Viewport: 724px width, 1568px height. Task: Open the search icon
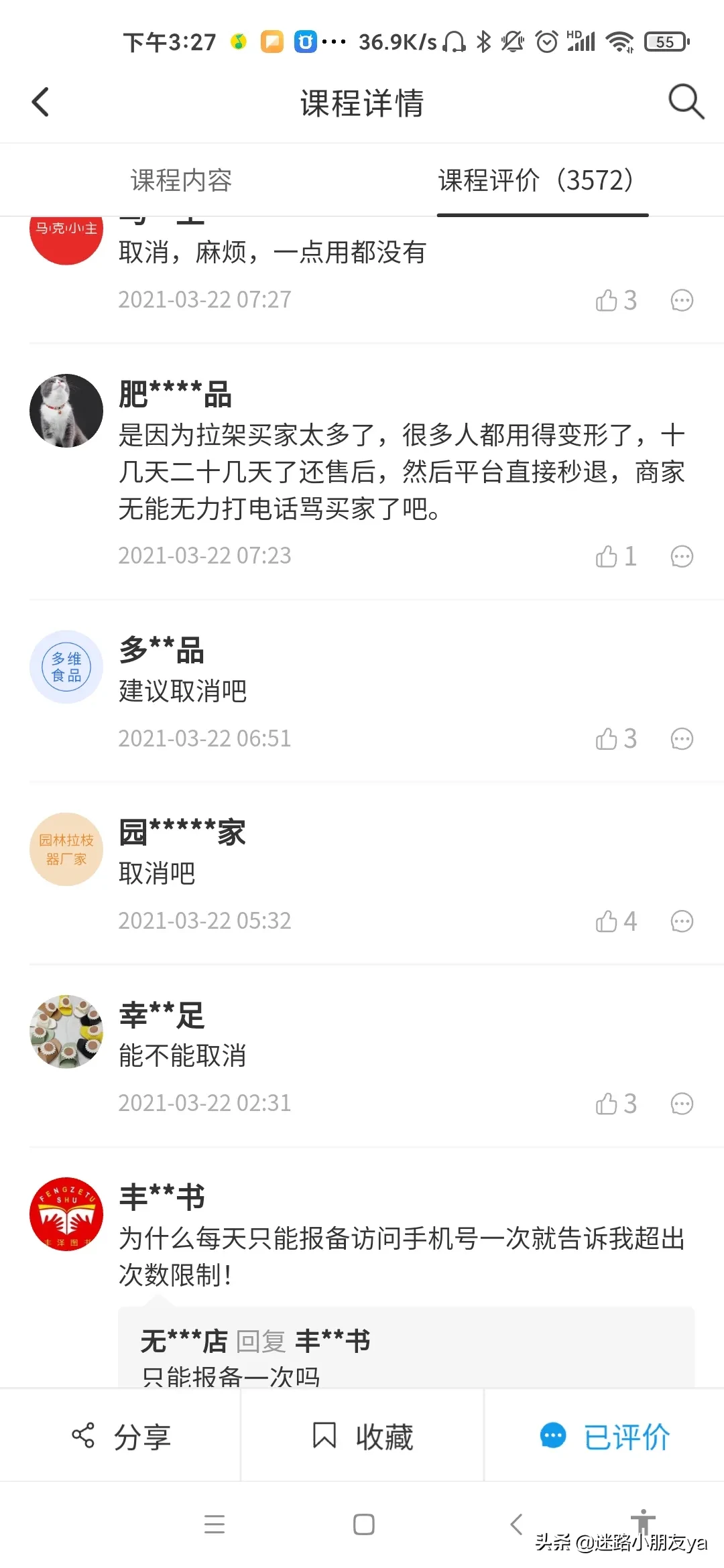(x=686, y=102)
